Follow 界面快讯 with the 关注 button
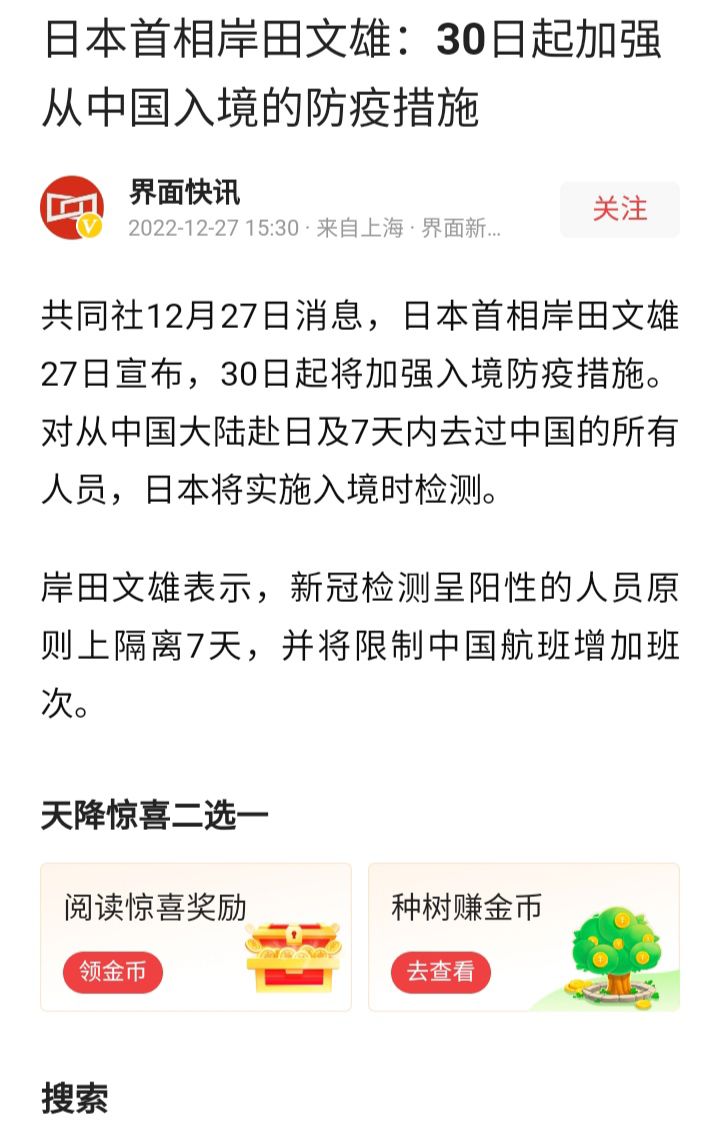The image size is (720, 1142). coord(619,209)
